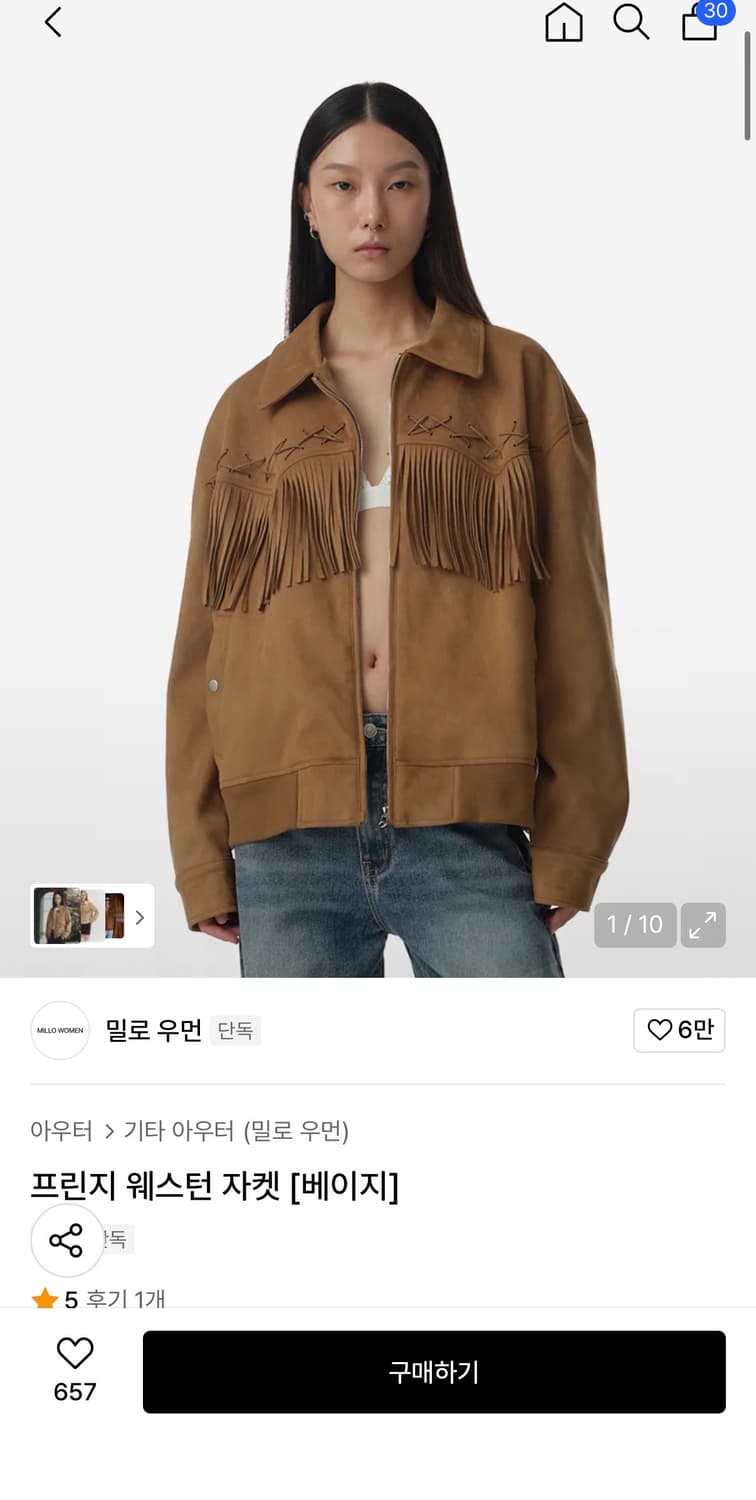This screenshot has width=756, height=1500.
Task: Open the shopping cart with 30 items
Action: pyautogui.click(x=698, y=26)
